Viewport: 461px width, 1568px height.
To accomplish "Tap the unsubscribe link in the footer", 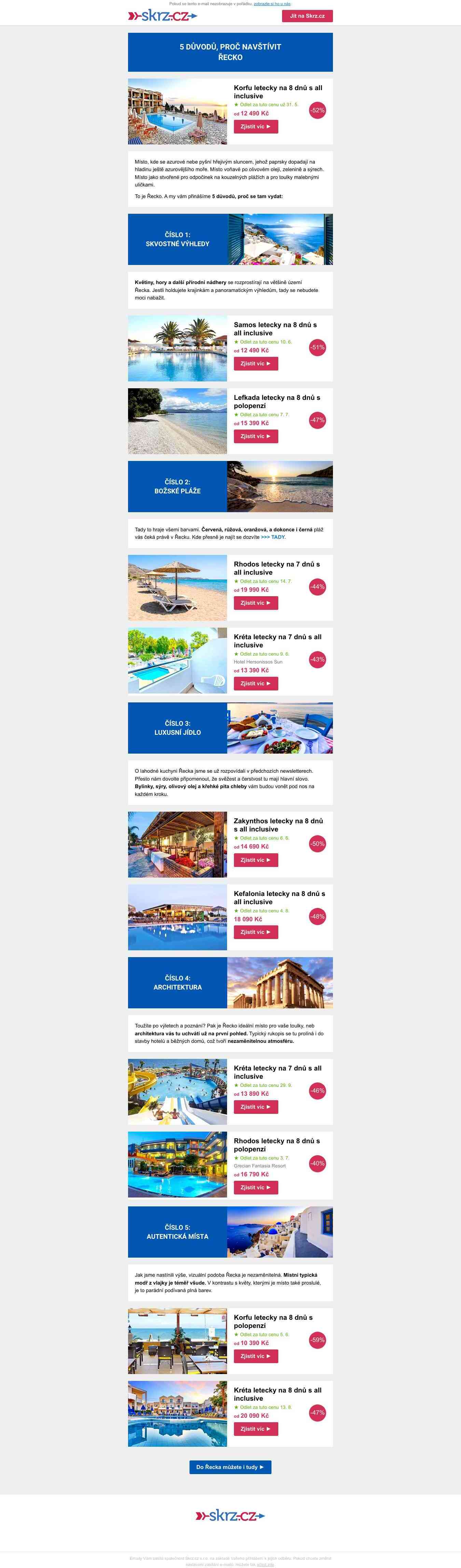I will (x=265, y=1564).
